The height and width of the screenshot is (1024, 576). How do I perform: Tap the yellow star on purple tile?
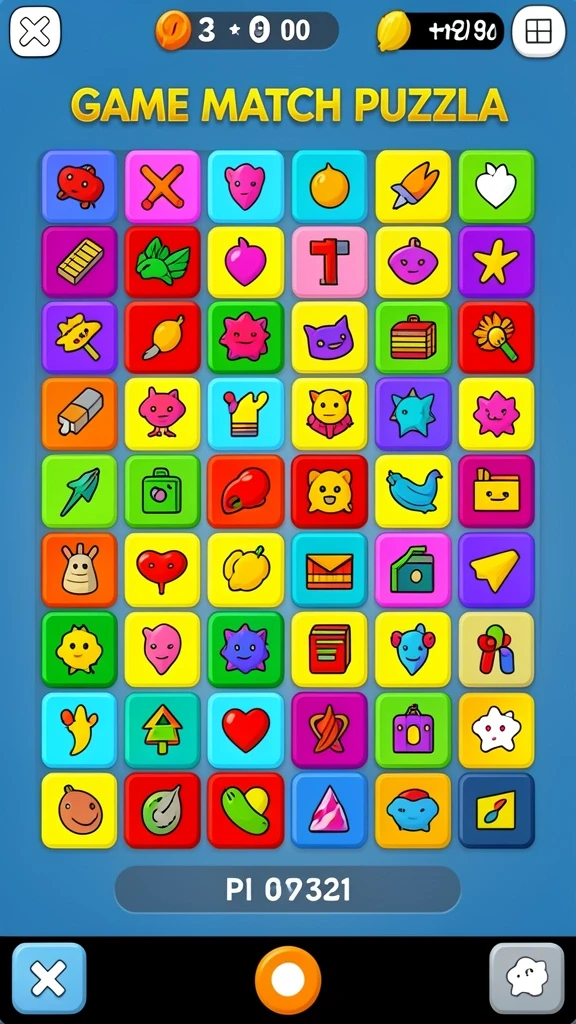(x=496, y=262)
